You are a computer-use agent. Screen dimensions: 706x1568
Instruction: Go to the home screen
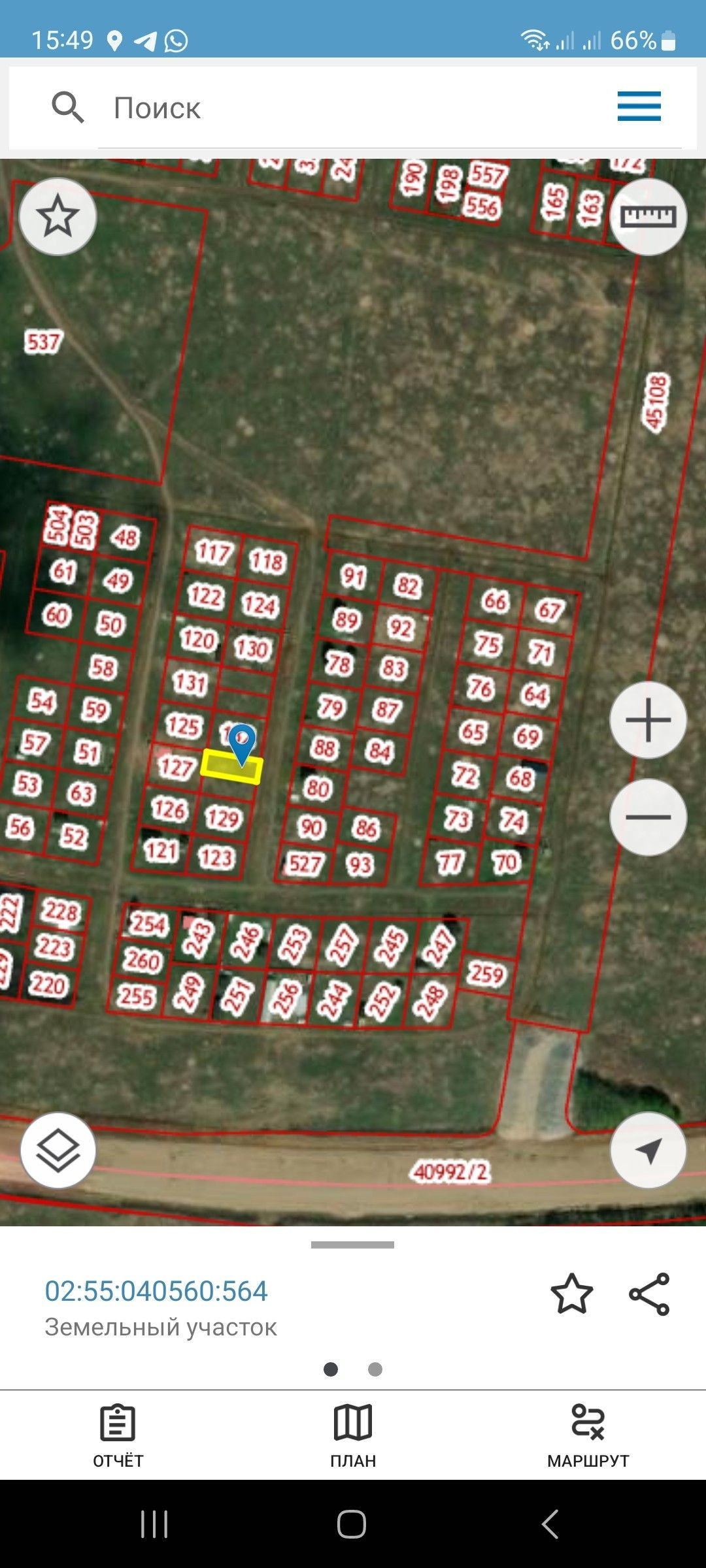(x=352, y=1524)
